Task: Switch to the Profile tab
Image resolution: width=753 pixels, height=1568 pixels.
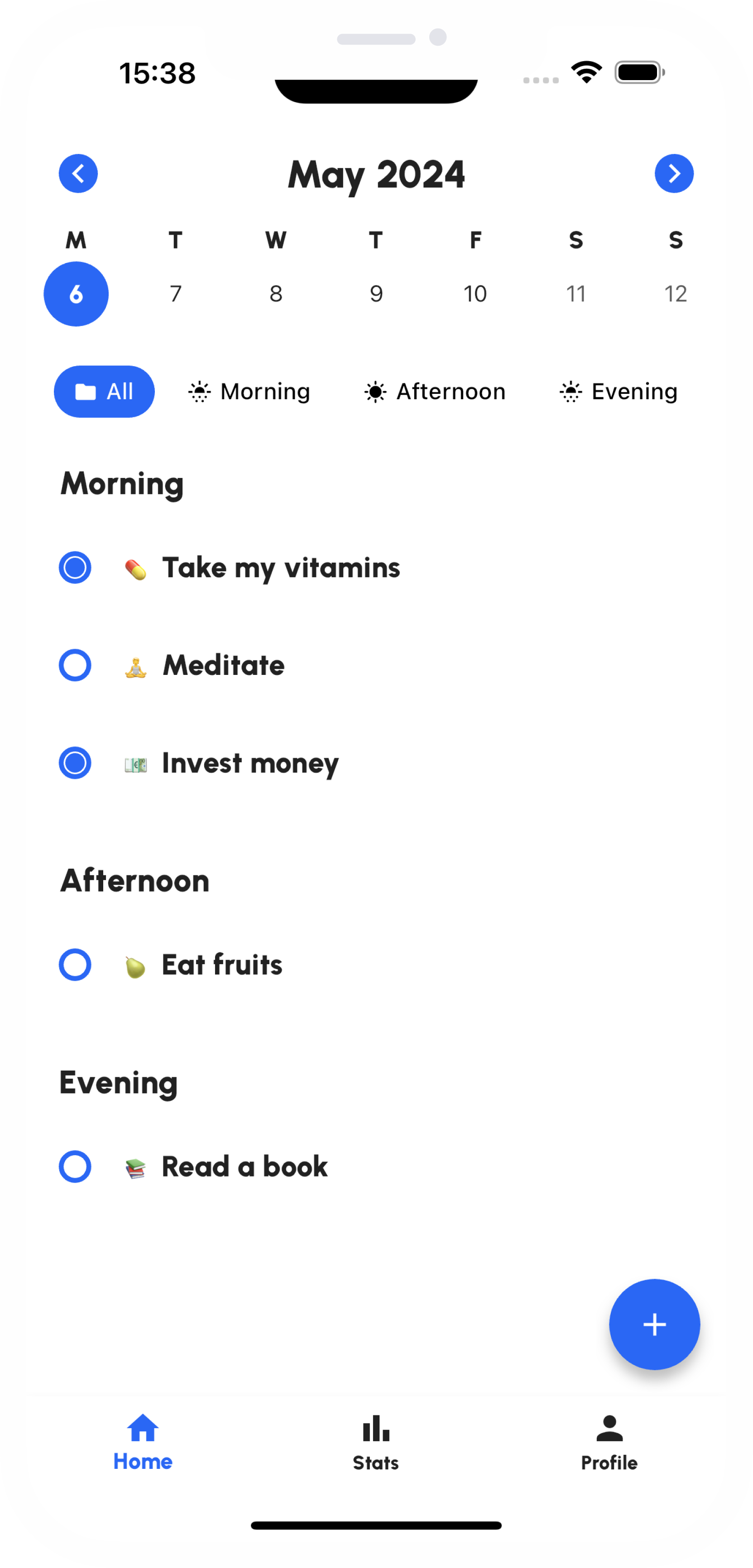Action: pos(609,1443)
